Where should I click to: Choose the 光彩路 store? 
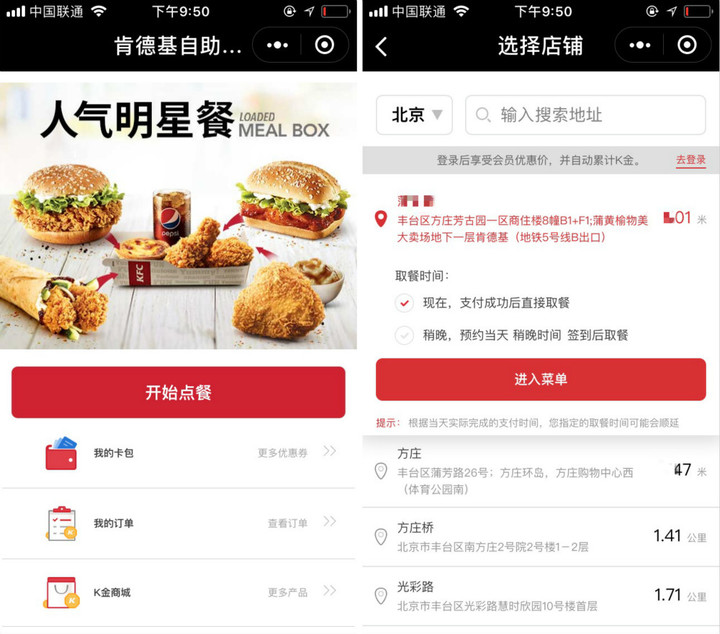540,595
